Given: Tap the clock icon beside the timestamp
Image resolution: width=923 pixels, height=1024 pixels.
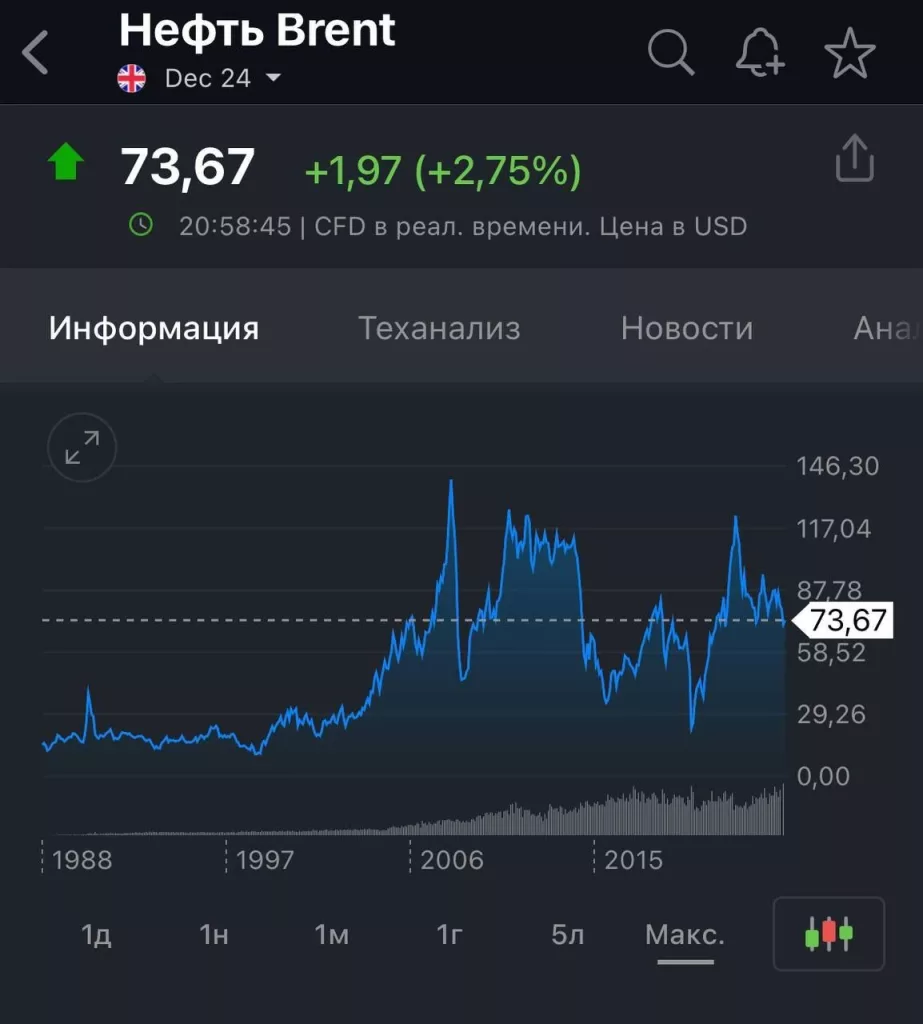Looking at the screenshot, I should [x=142, y=225].
